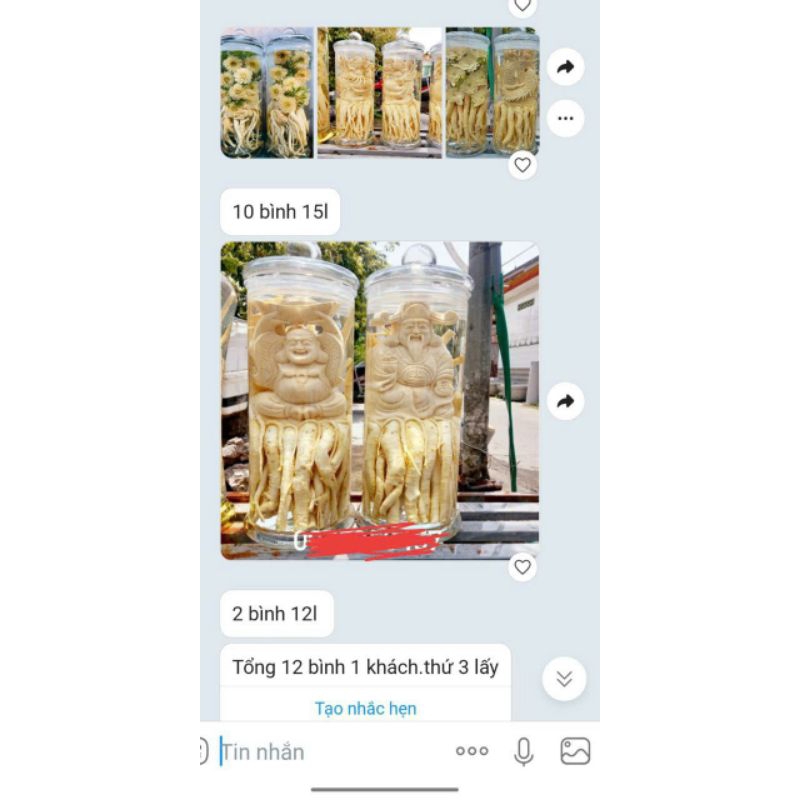Open more options for the photo album

coord(566,119)
